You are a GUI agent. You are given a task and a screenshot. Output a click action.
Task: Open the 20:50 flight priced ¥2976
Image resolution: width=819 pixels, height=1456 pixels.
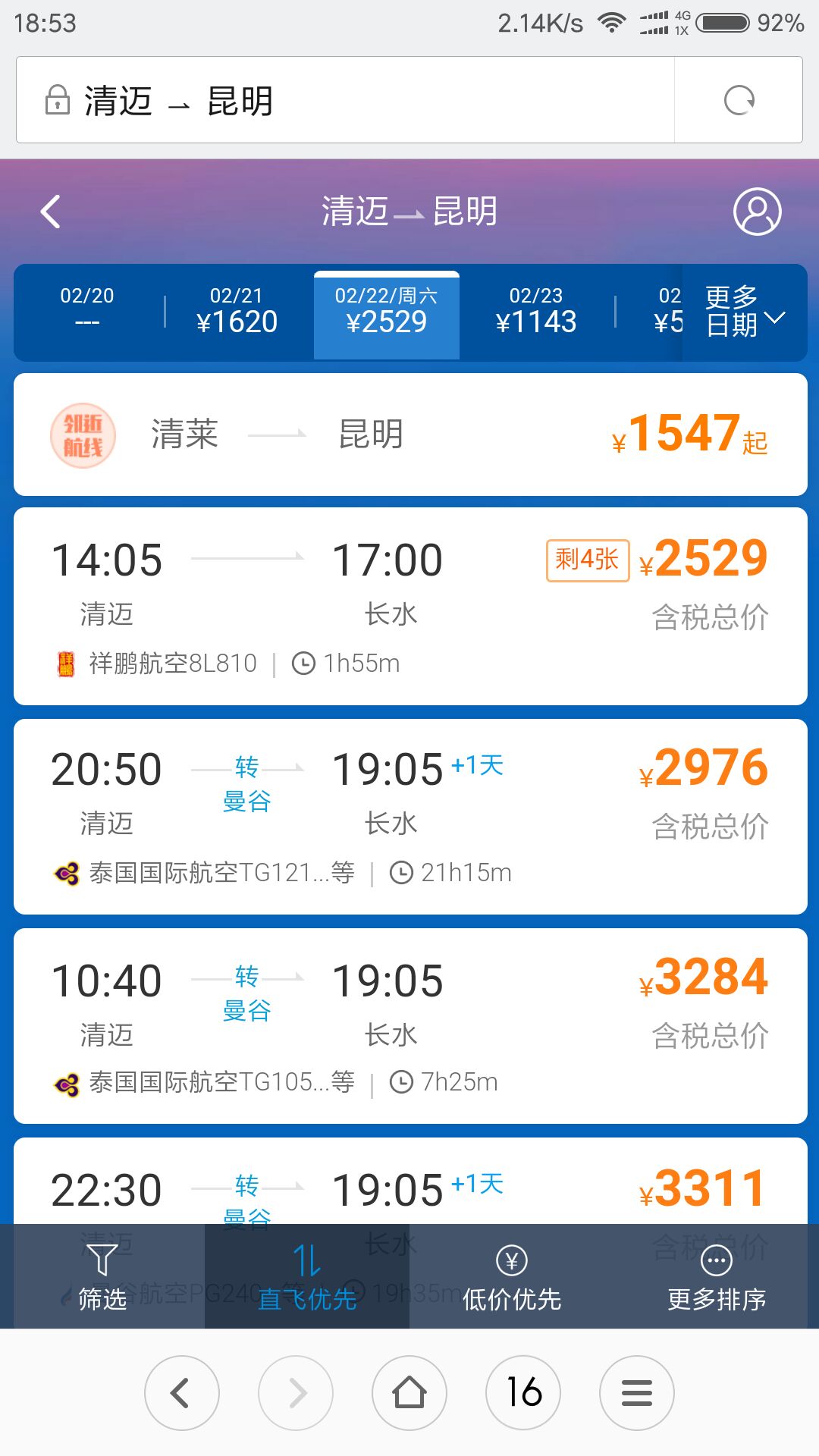pyautogui.click(x=410, y=817)
